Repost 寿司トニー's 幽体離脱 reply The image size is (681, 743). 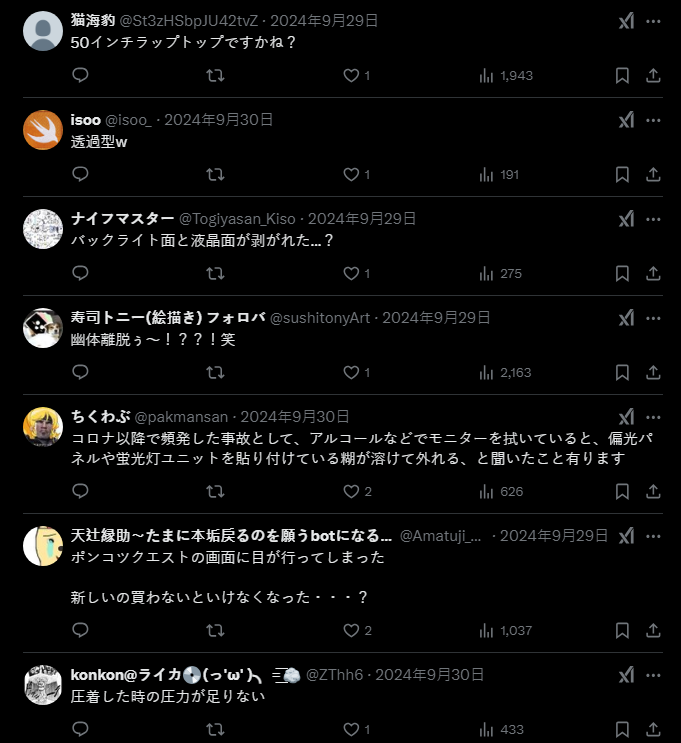point(215,372)
